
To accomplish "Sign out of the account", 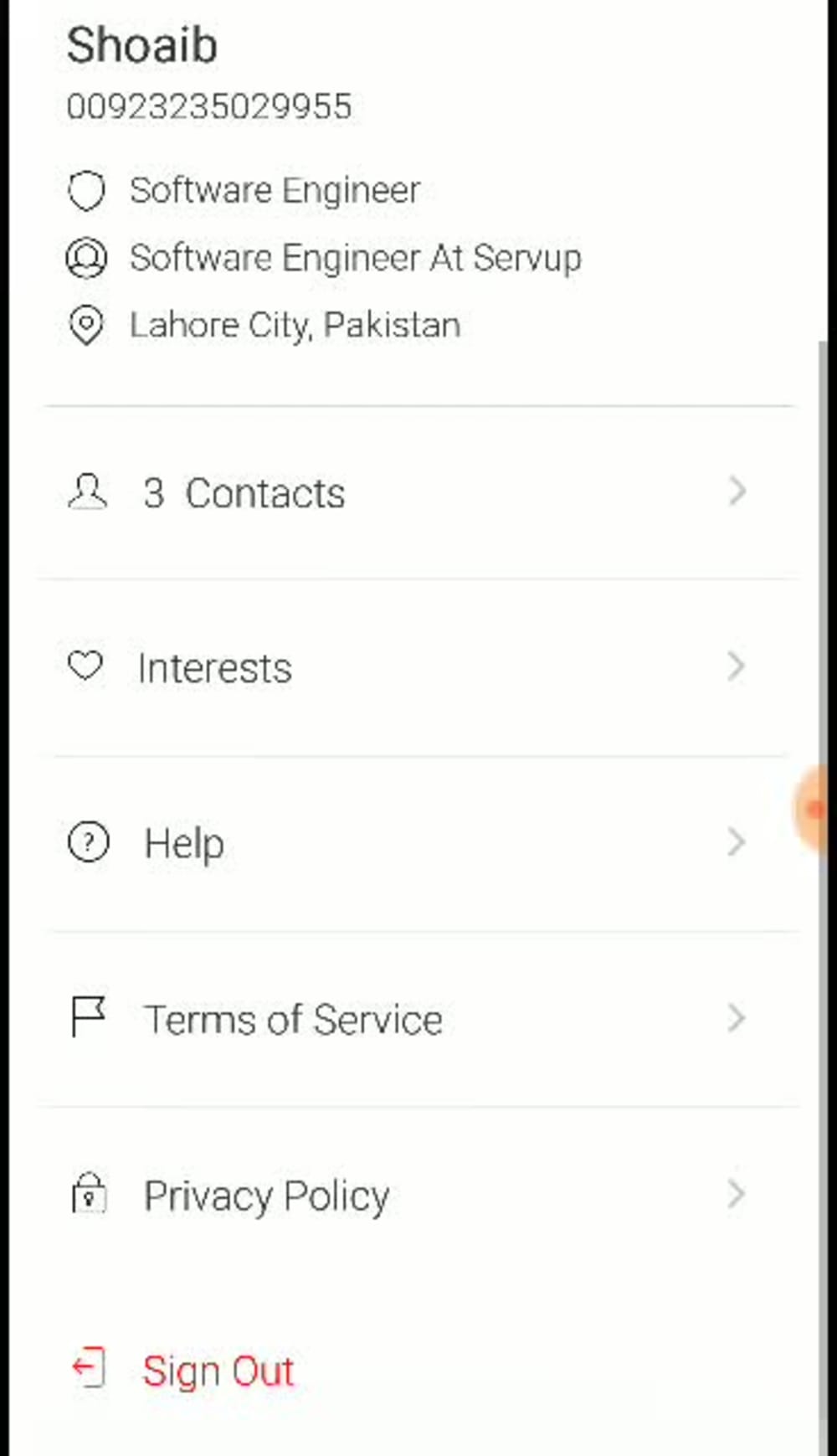I will click(218, 1369).
